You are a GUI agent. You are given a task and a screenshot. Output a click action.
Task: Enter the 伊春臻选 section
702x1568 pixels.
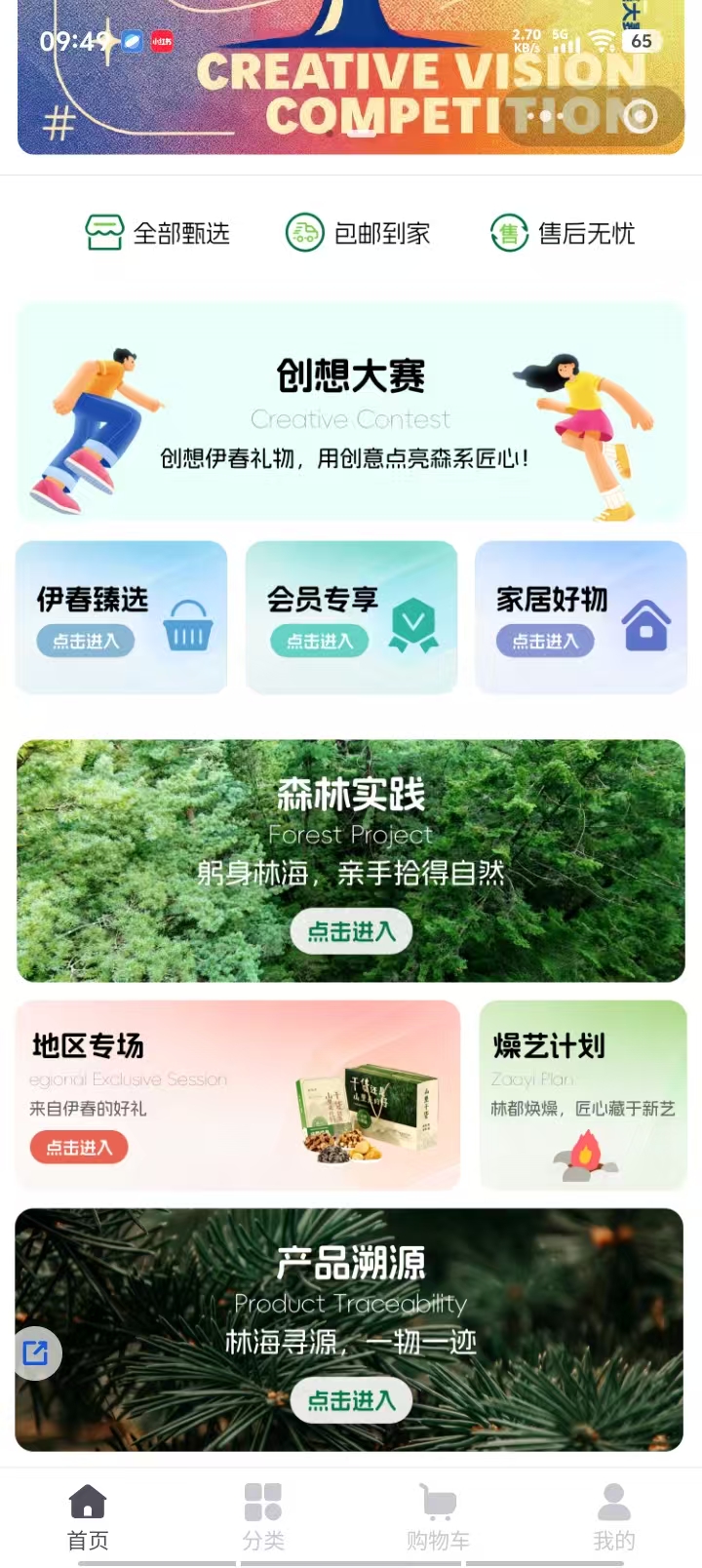[86, 641]
